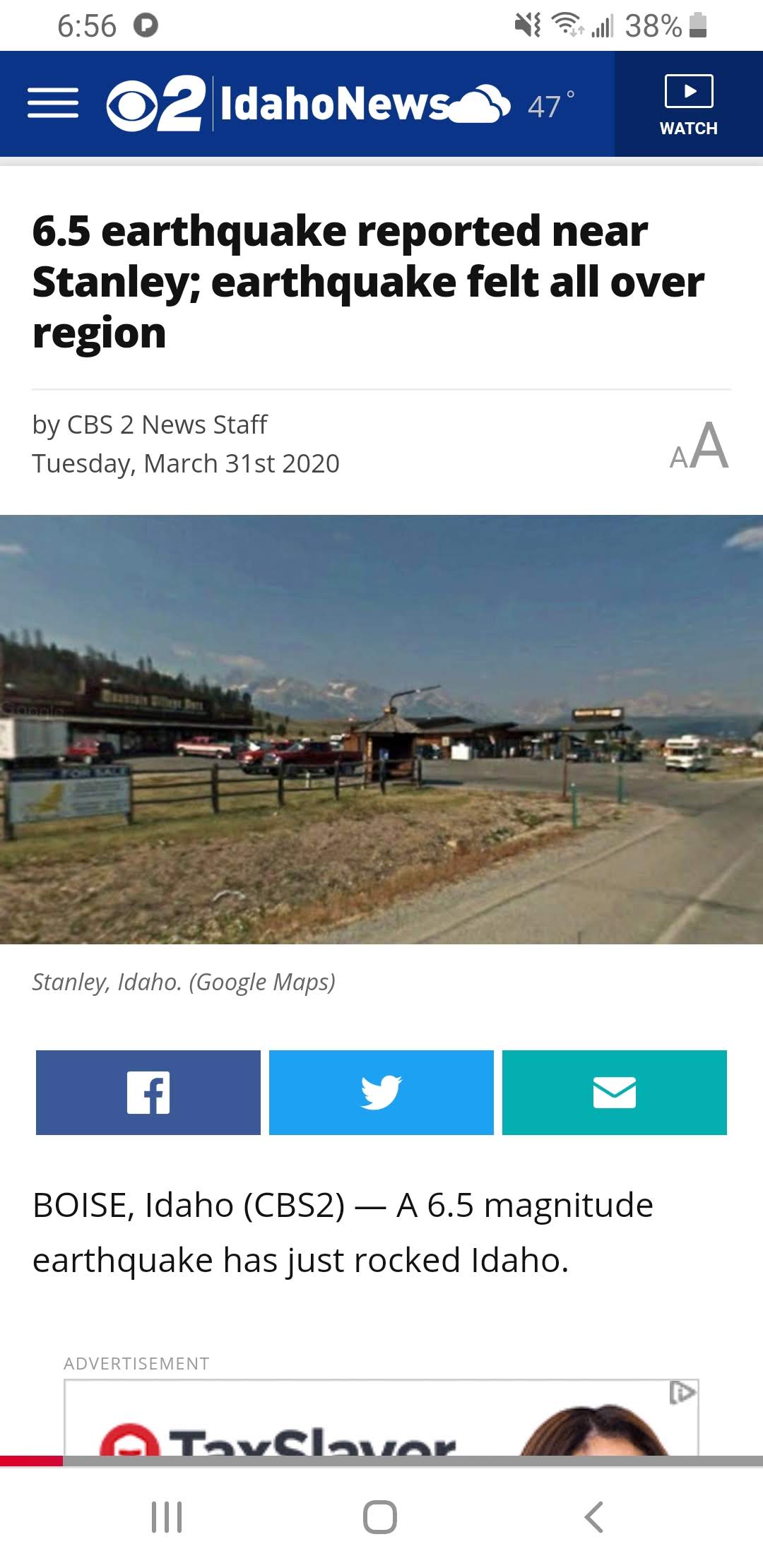763x1568 pixels.
Task: Tap the Watch live button
Action: [688, 105]
